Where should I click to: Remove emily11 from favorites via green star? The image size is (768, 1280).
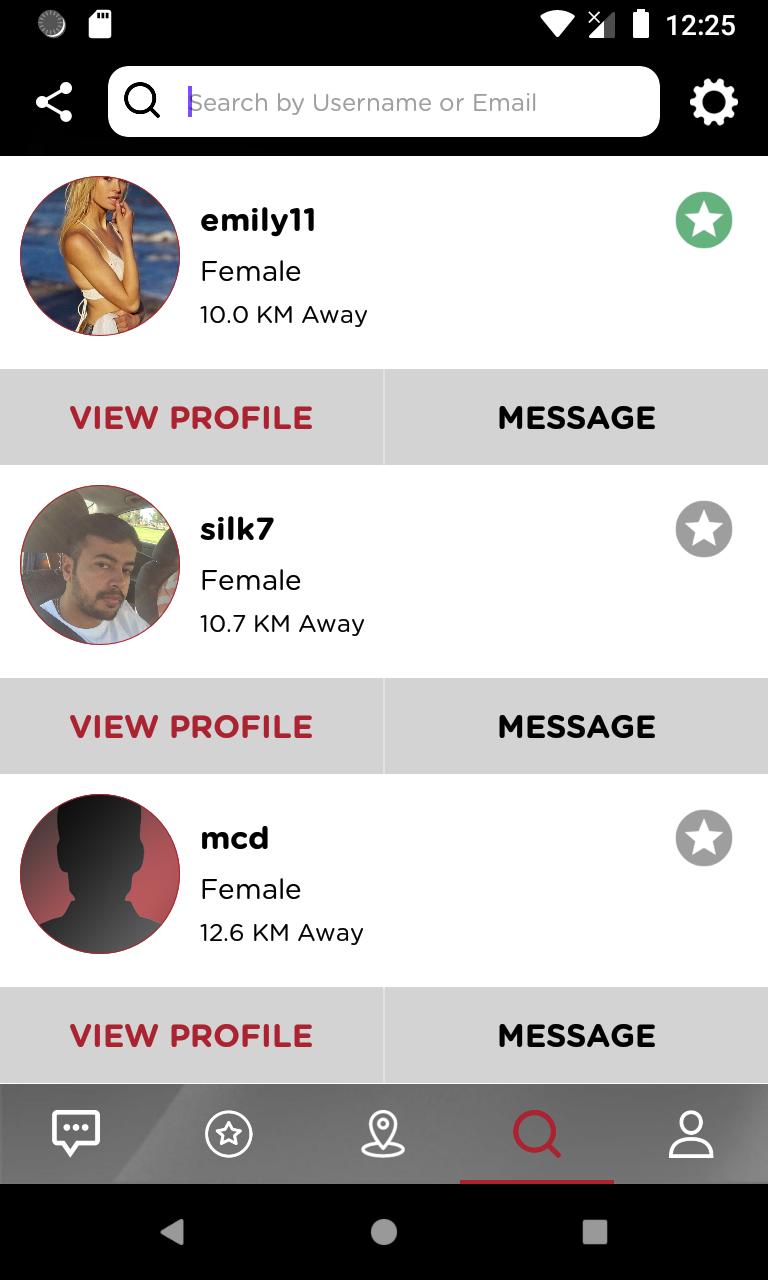point(704,220)
